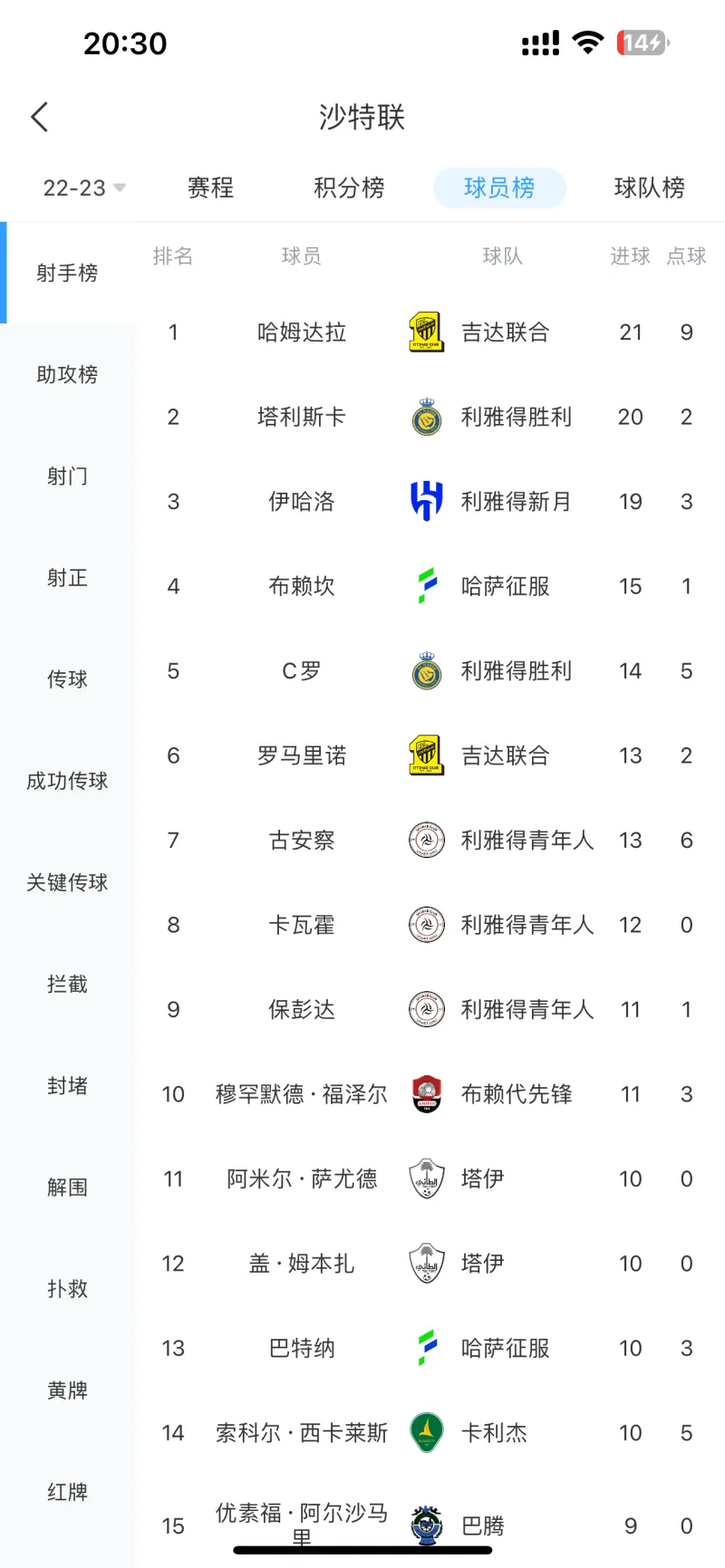Switch to the 赛程 tab
725x1568 pixels.
pyautogui.click(x=210, y=188)
